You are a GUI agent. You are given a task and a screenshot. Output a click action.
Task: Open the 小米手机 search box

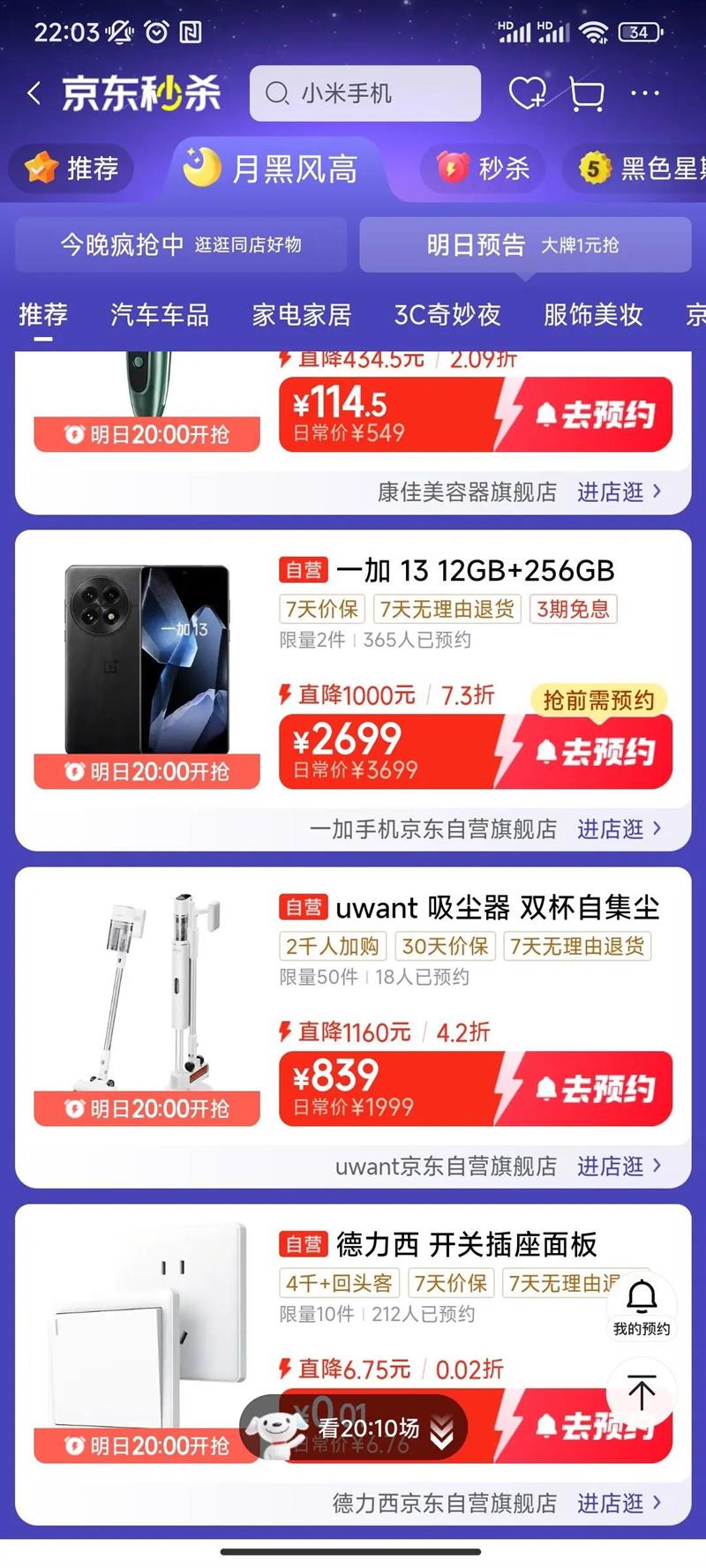pos(365,94)
